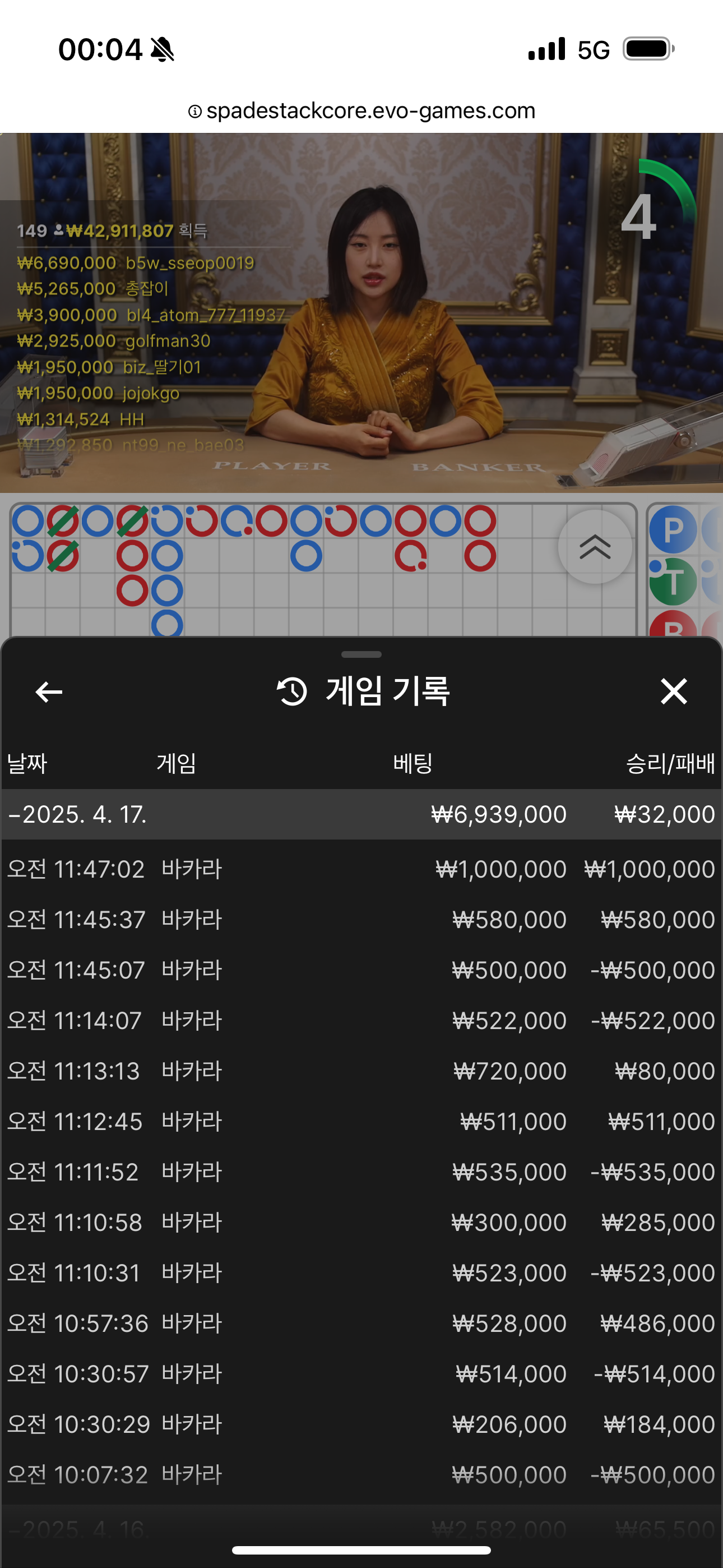
Task: Open the 오전 11:14:07 baccarat record
Action: tap(361, 1021)
